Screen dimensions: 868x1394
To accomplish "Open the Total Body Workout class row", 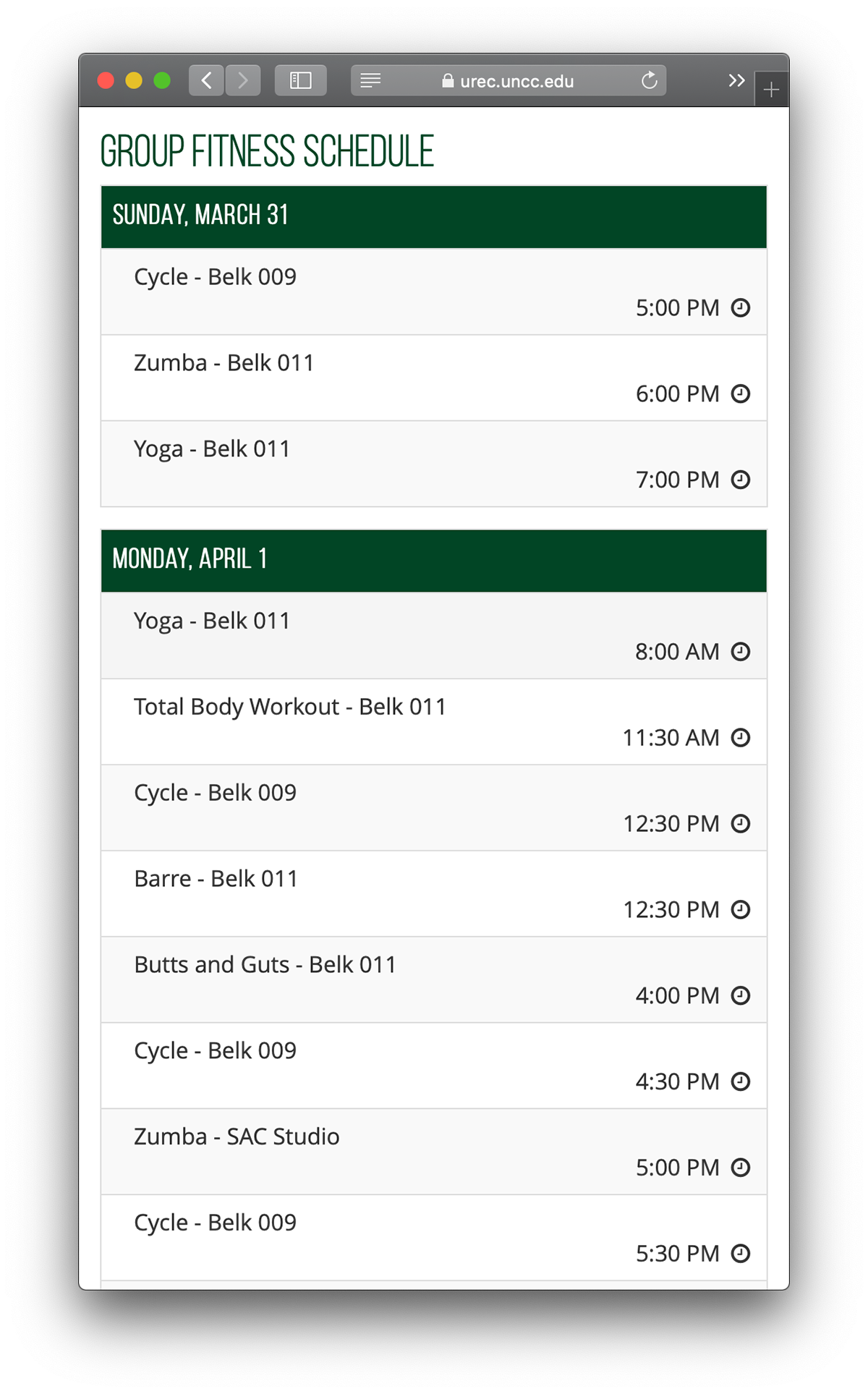I will pyautogui.click(x=434, y=722).
